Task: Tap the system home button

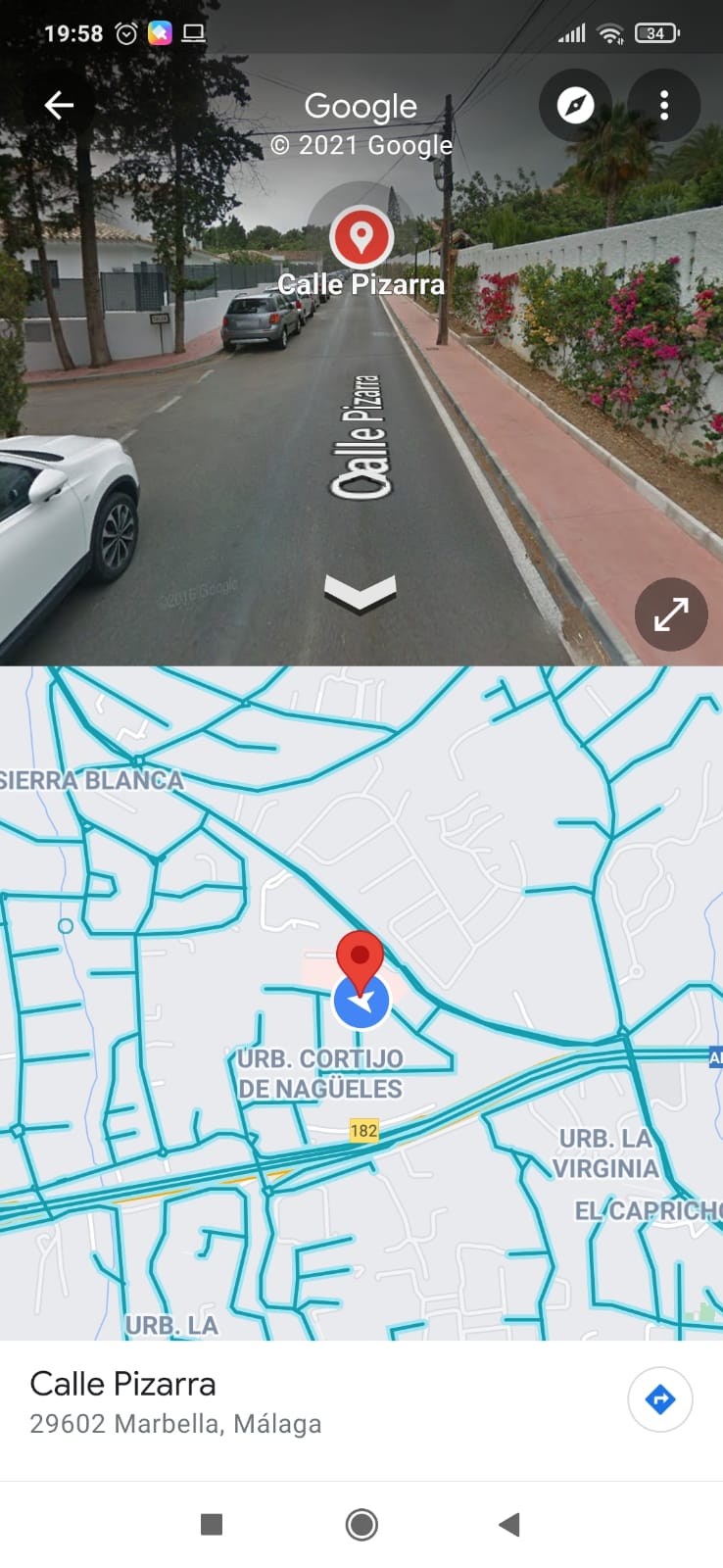Action: [x=361, y=1524]
